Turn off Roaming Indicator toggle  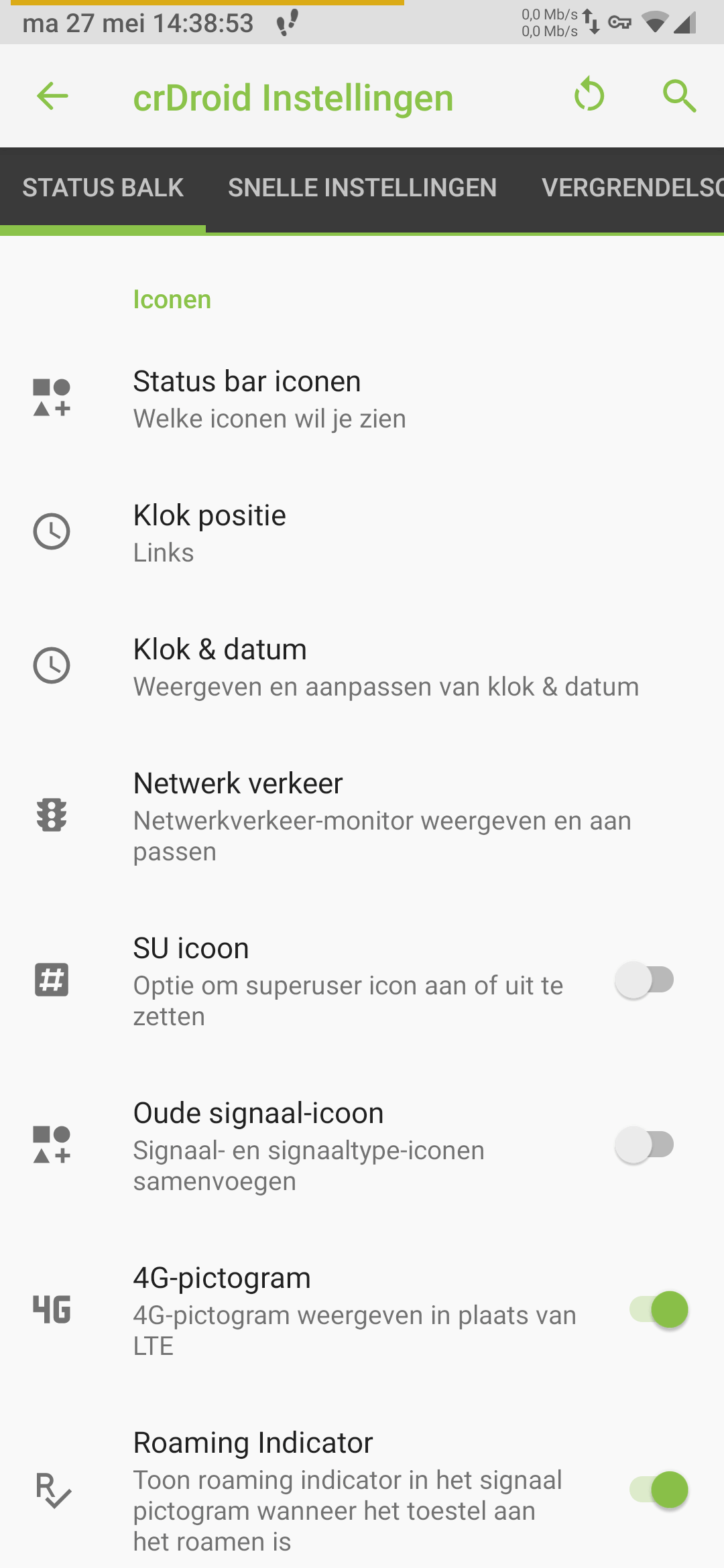pyautogui.click(x=658, y=1490)
